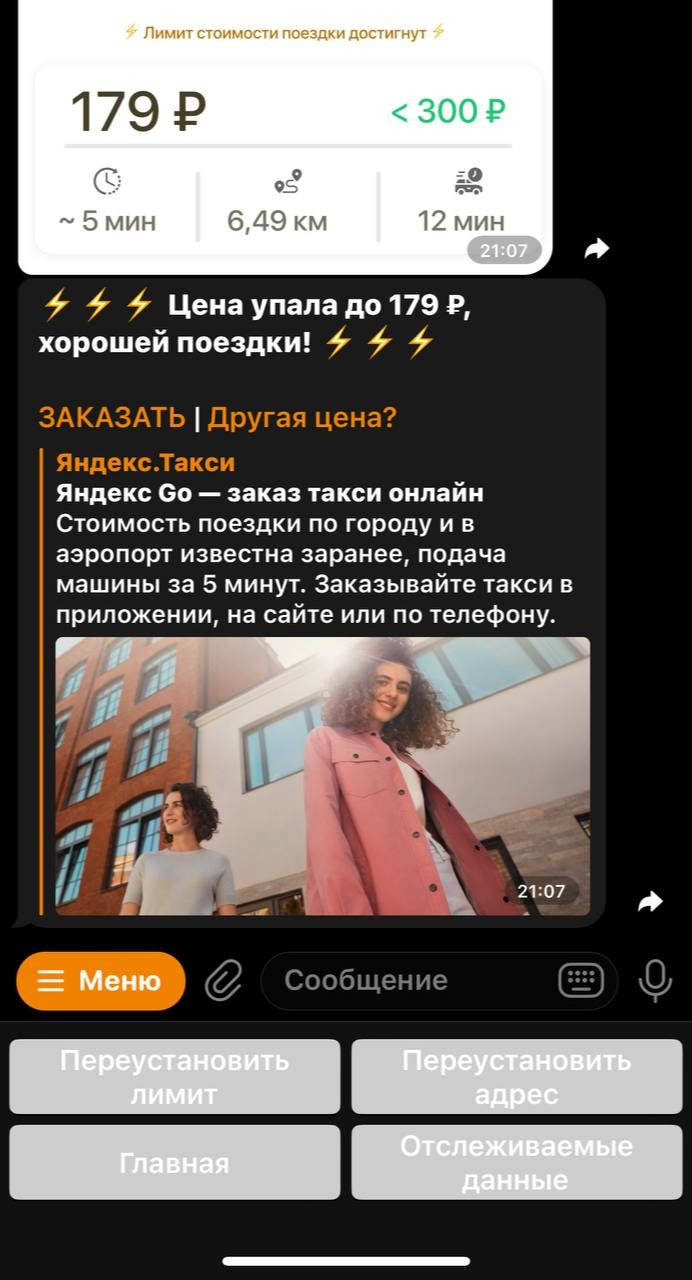Screen dimensions: 692x1280
Task: Tap the ЗАКАЗАТЬ link
Action: 111,417
